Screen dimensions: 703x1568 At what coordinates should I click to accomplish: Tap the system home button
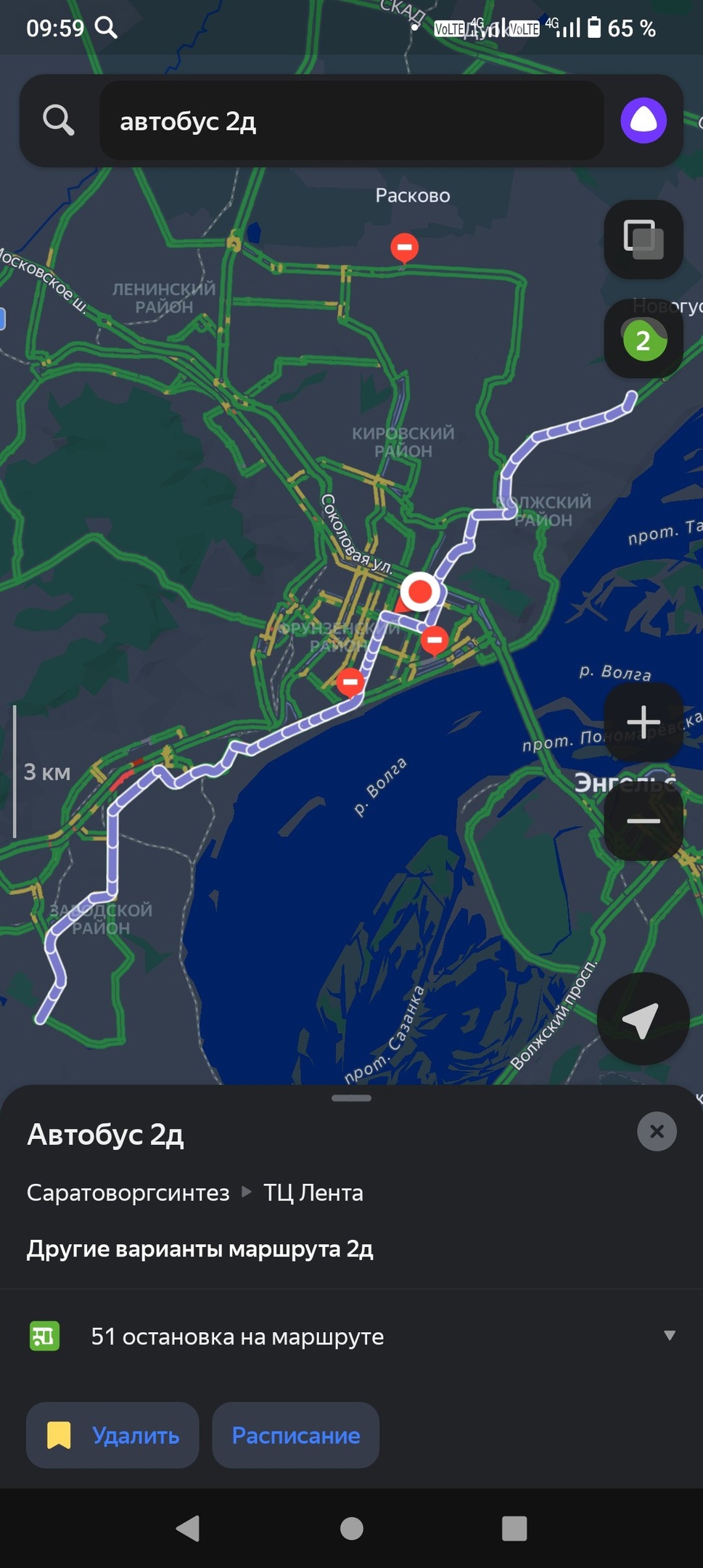(x=352, y=1528)
